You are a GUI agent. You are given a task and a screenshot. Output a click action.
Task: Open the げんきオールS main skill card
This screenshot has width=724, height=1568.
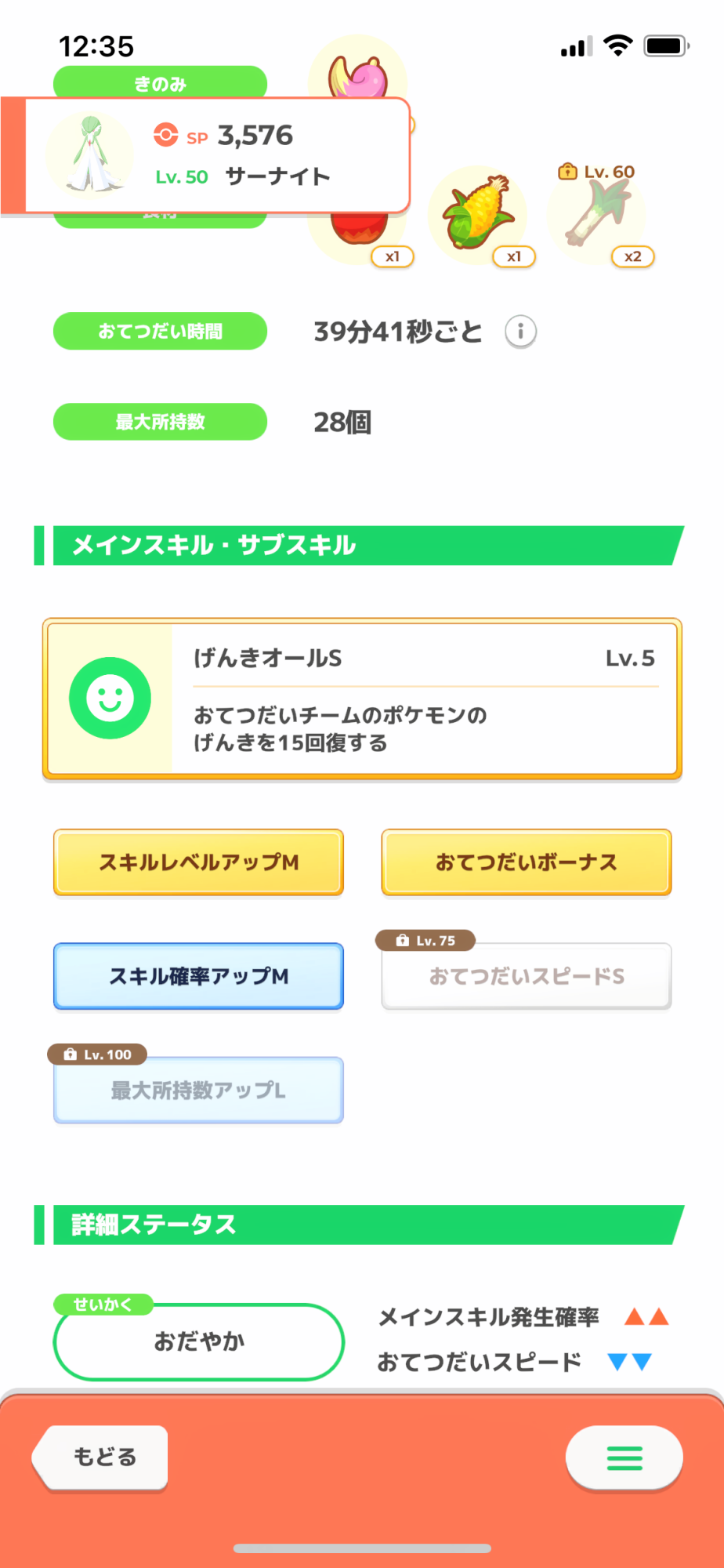[x=362, y=699]
